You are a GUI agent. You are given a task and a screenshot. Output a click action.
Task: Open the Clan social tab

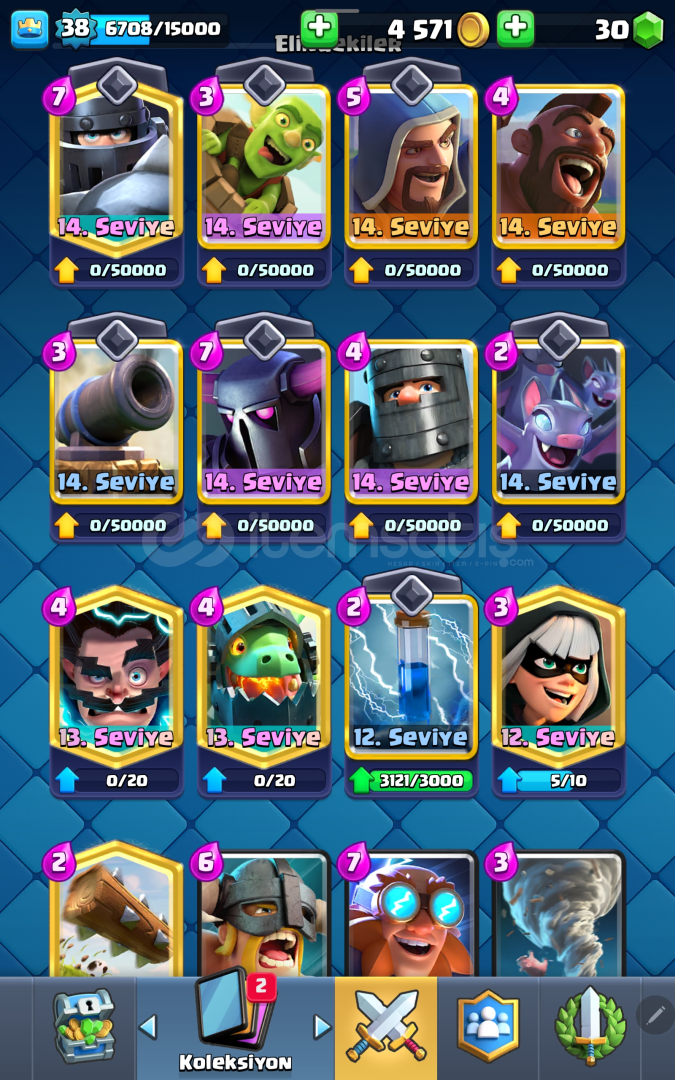coord(488,1026)
